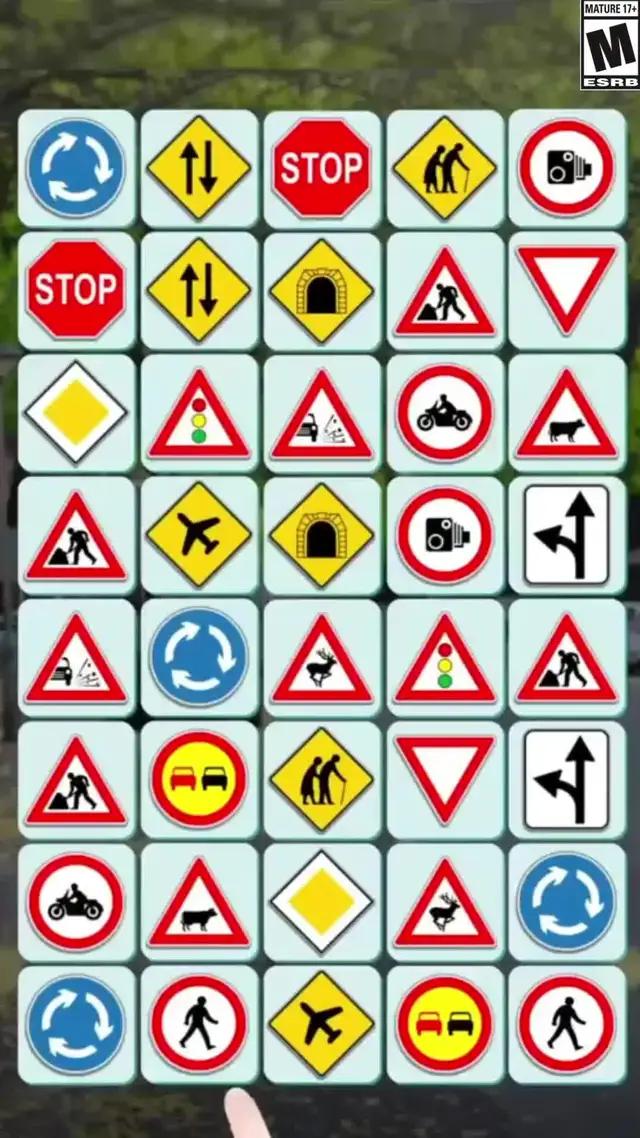This screenshot has width=640, height=1138.
Task: Pick the tunnel tile next to the two-way traffic tile
Action: click(x=321, y=290)
